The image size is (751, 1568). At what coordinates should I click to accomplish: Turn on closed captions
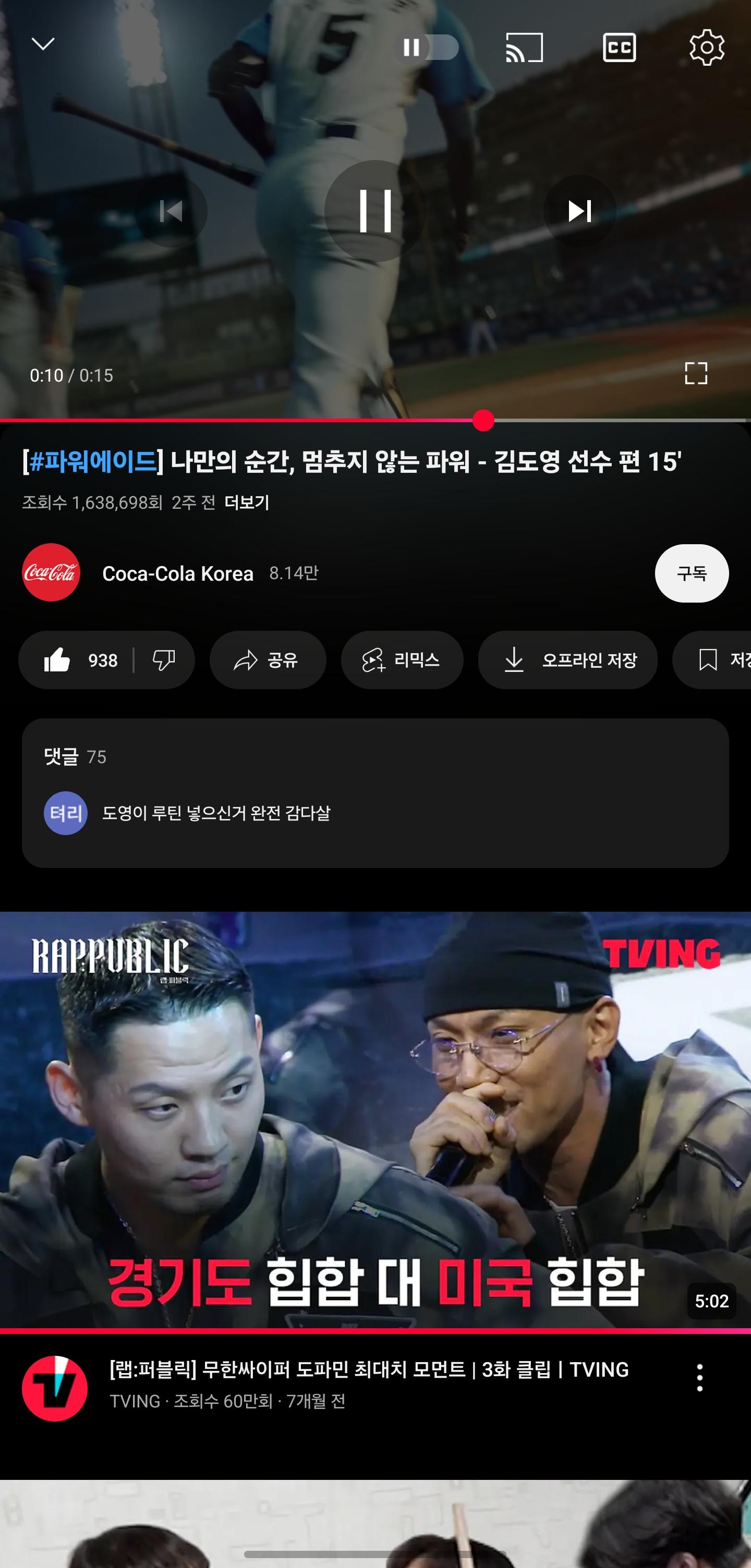click(x=619, y=47)
